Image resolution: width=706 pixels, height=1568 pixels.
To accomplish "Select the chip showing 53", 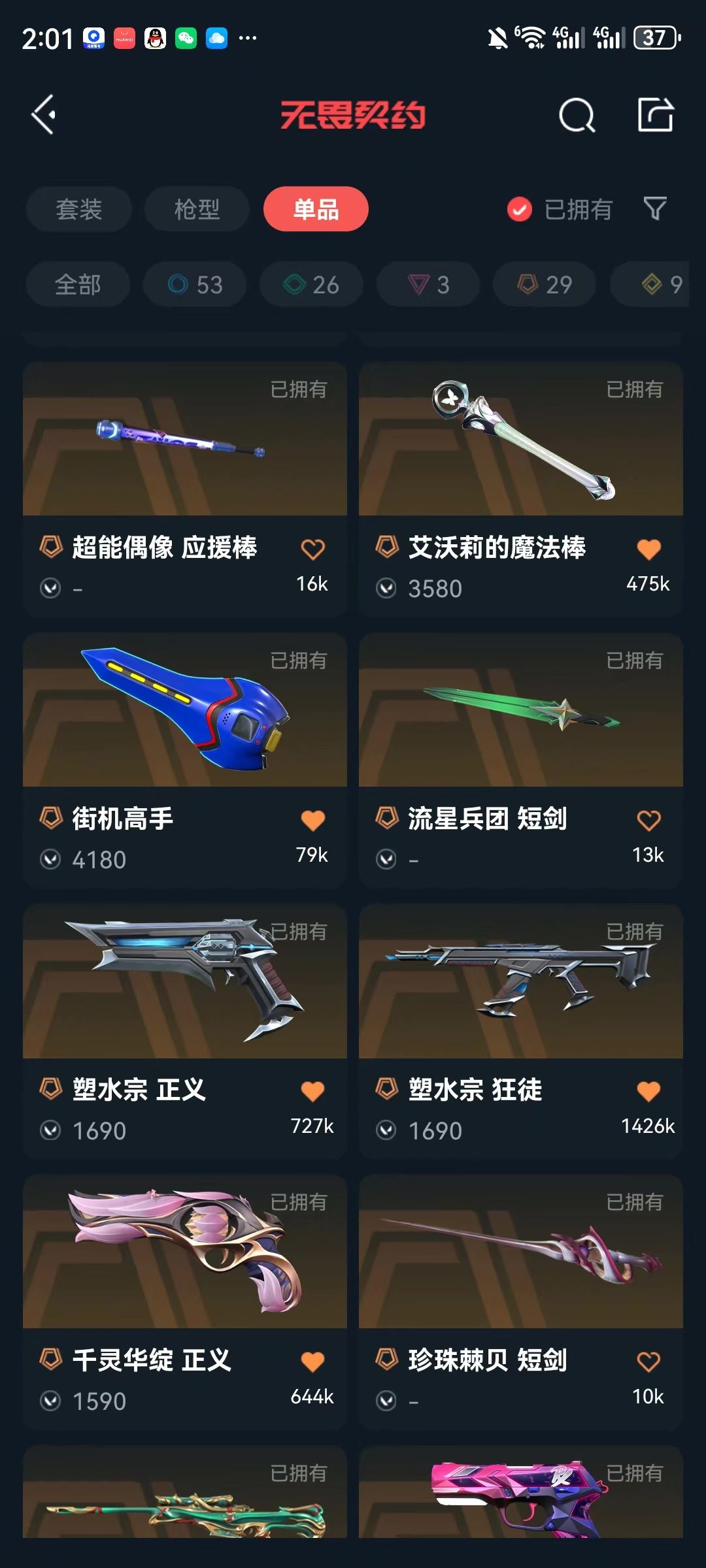I will (195, 284).
